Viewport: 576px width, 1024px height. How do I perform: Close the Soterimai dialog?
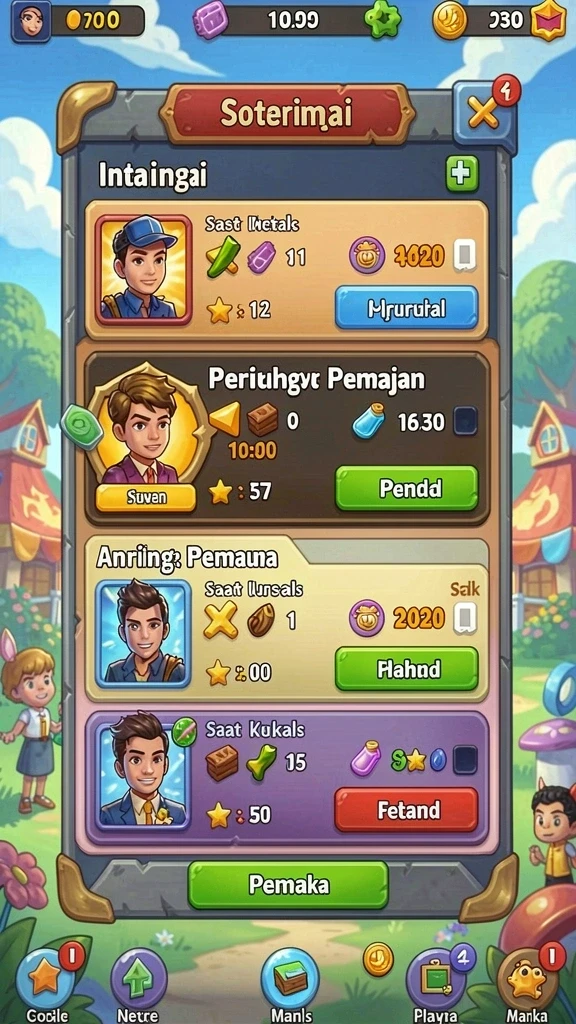coord(484,116)
